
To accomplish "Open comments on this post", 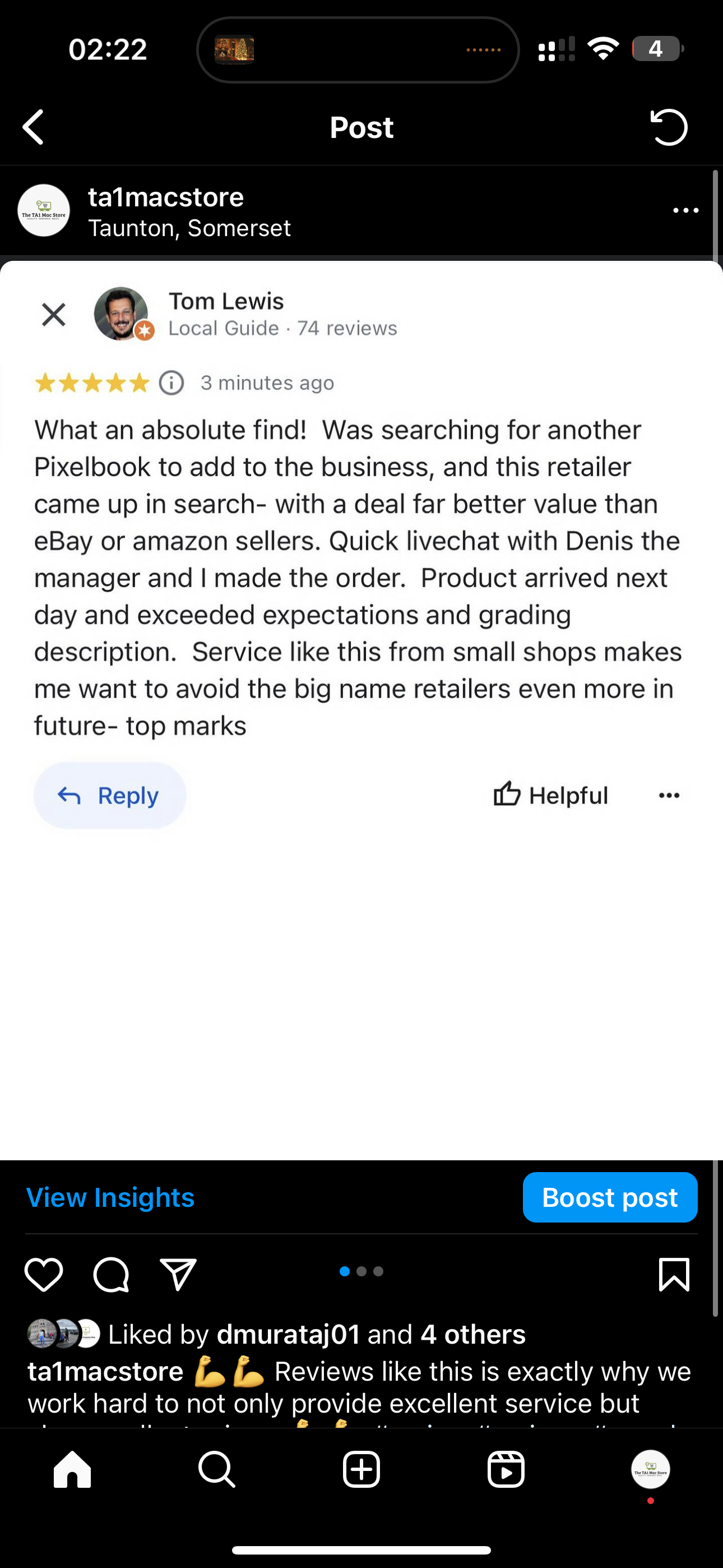I will [111, 1274].
